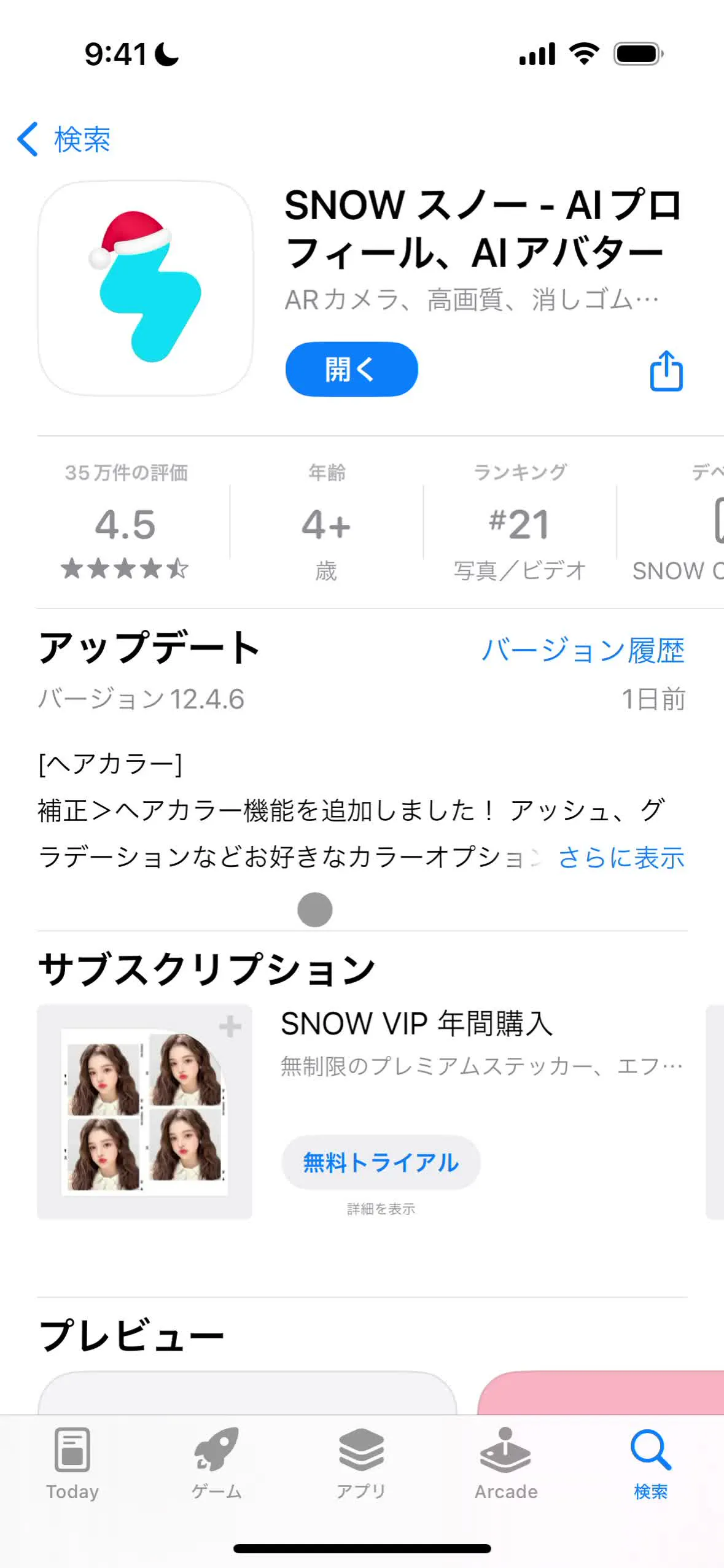Open the SNOW VIP 年間購入 subscription image

pyautogui.click(x=145, y=1111)
